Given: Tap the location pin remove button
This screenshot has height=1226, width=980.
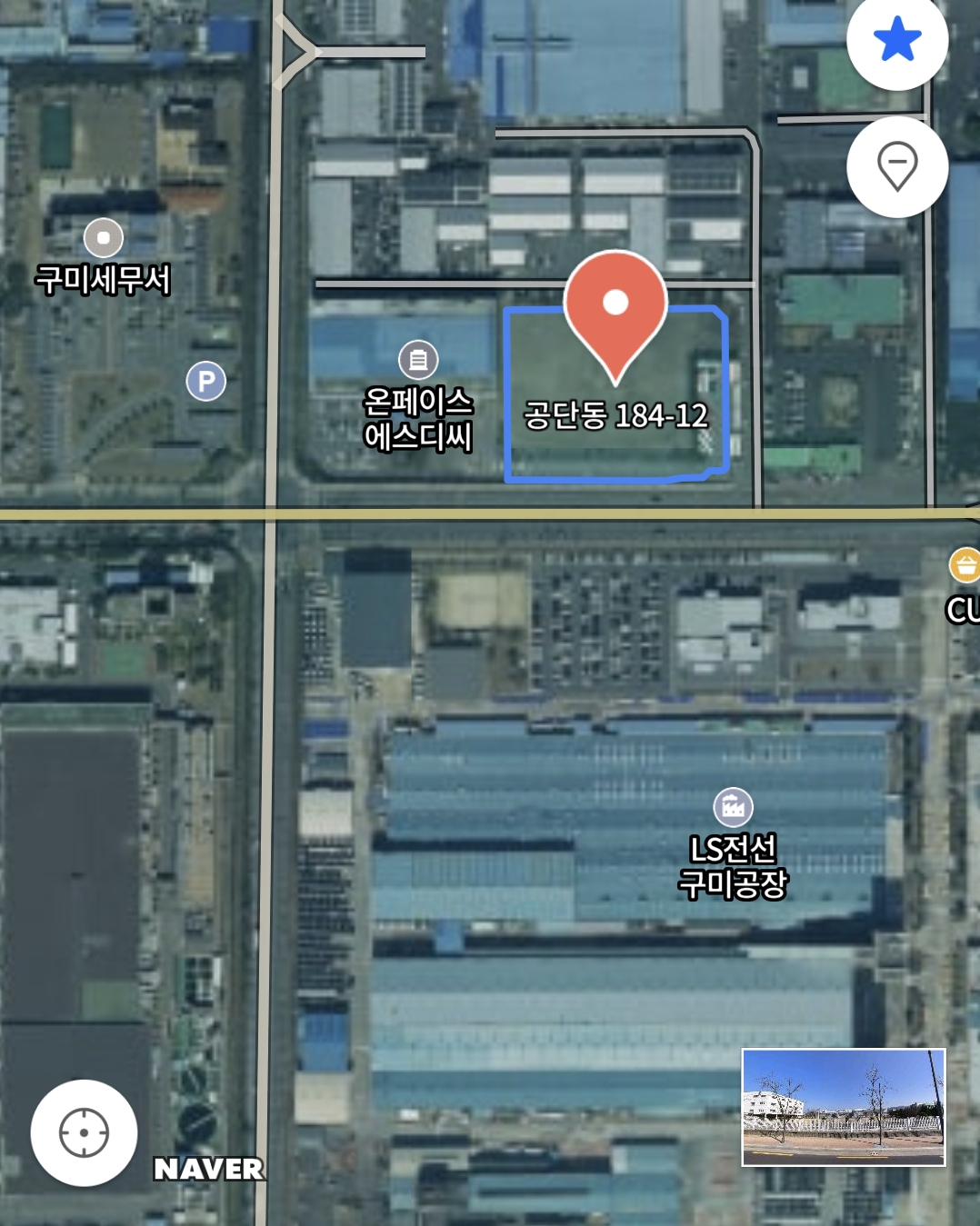Looking at the screenshot, I should (896, 166).
